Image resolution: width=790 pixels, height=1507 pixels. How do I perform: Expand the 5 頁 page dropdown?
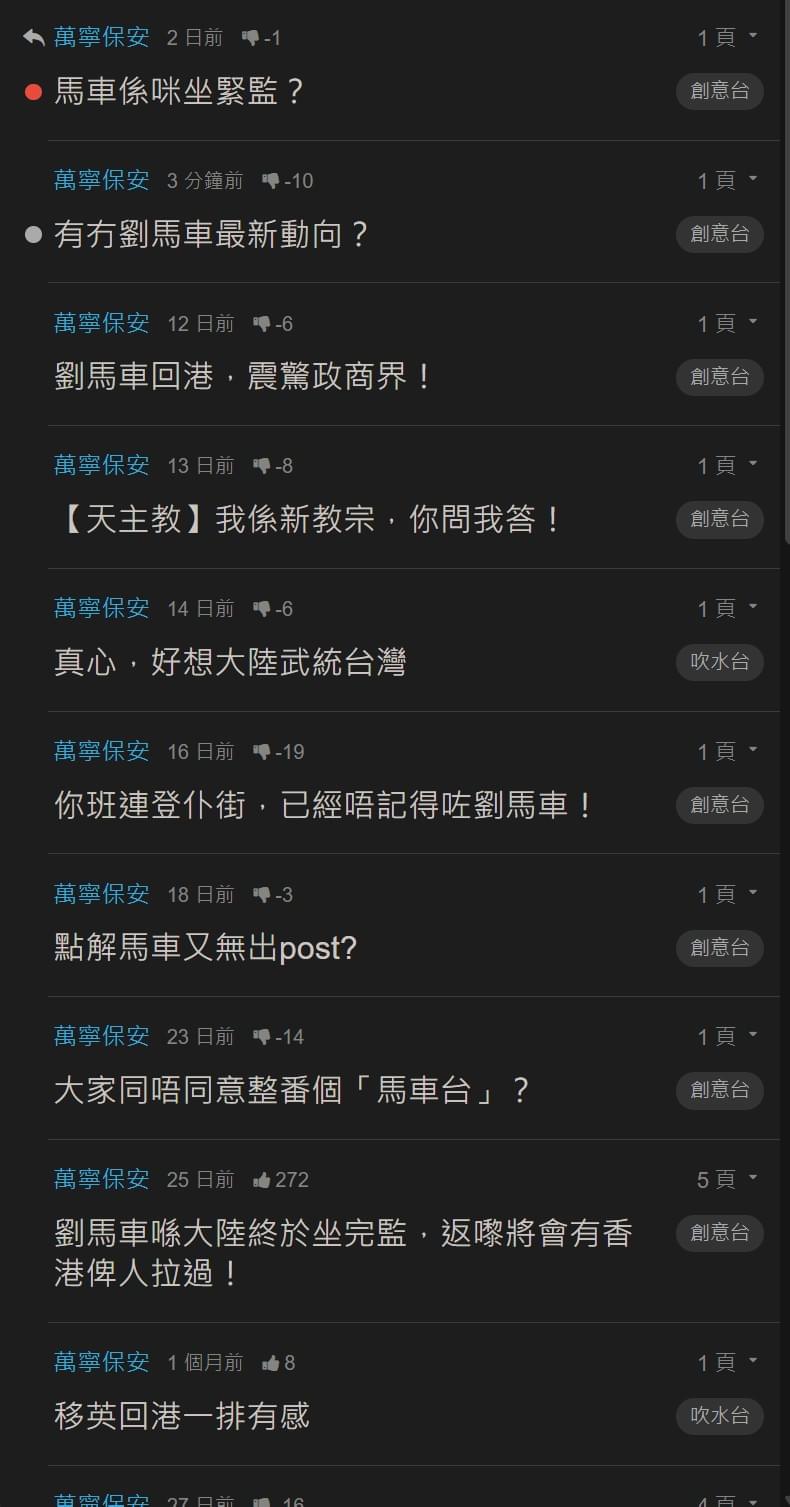pyautogui.click(x=727, y=1180)
